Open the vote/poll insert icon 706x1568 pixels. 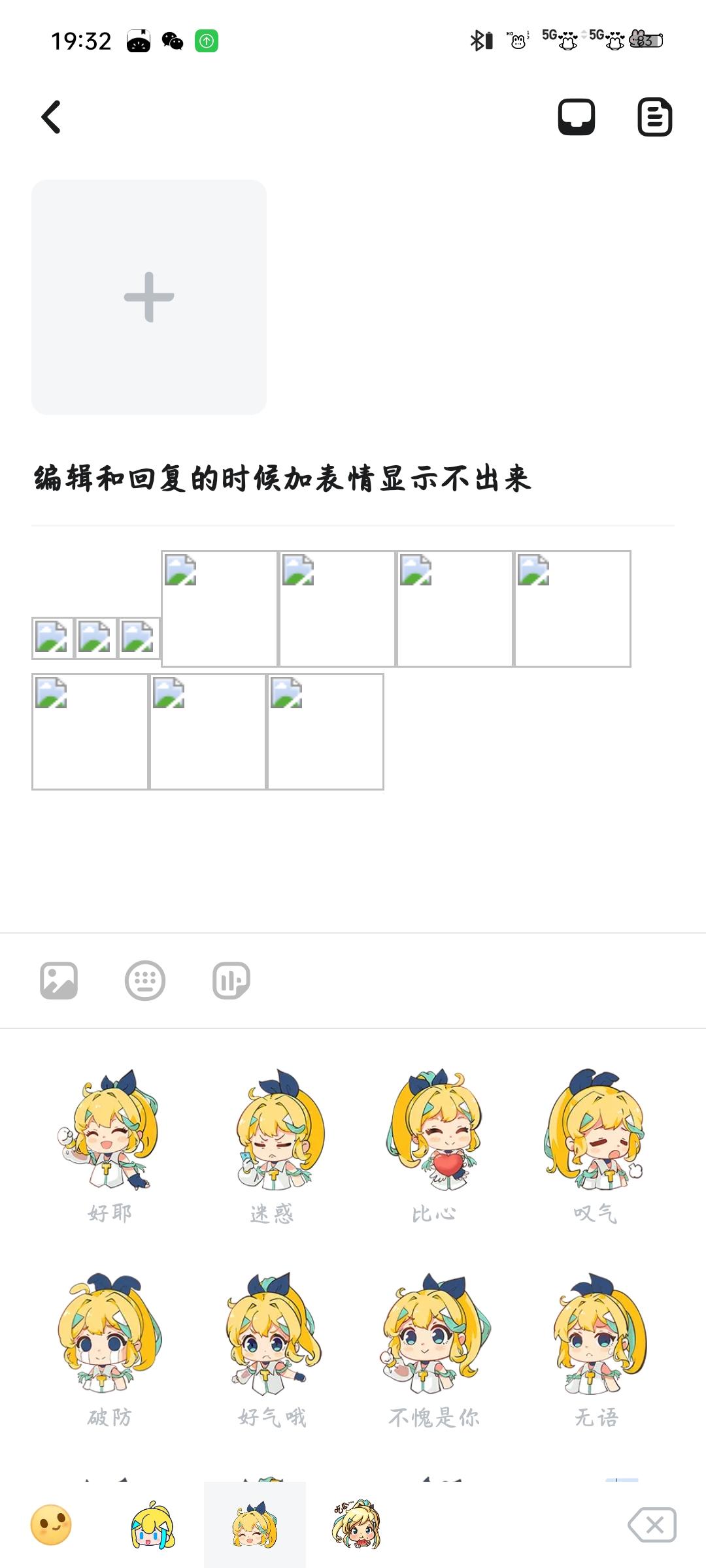click(231, 979)
